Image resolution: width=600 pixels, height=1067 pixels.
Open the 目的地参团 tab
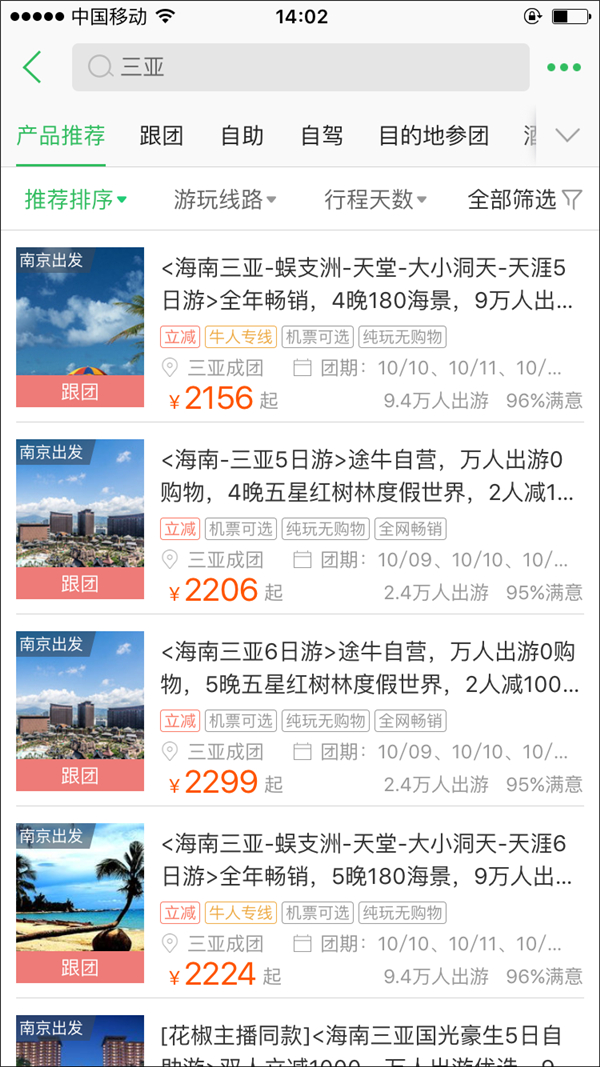(x=433, y=136)
